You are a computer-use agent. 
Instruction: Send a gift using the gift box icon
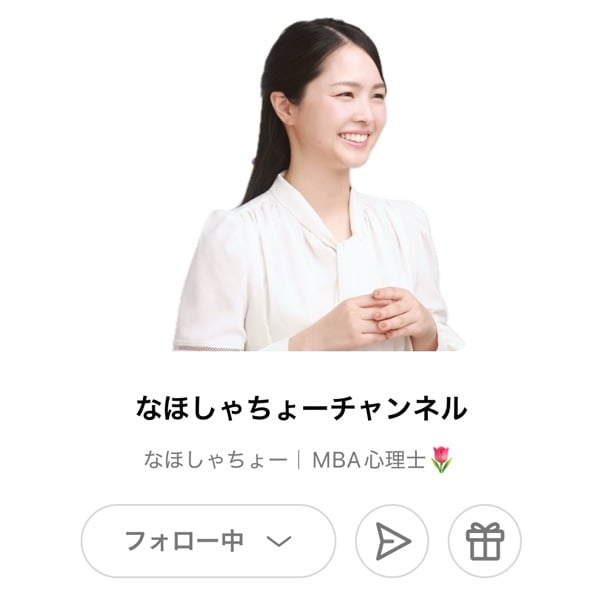485,541
